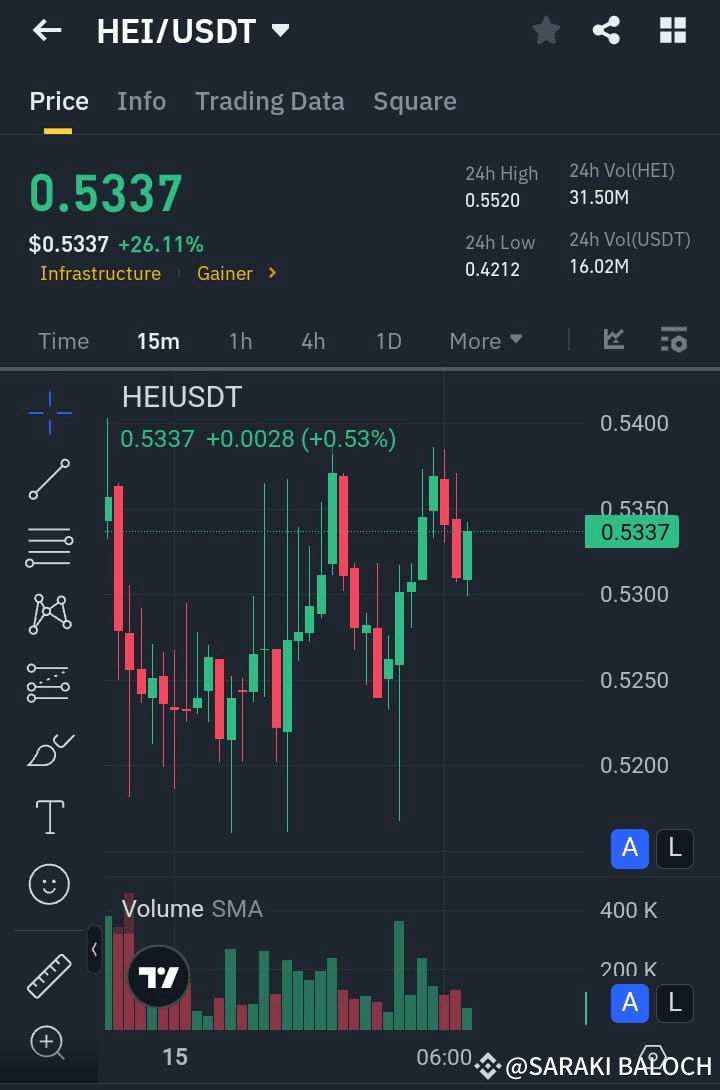This screenshot has height=1090, width=720.
Task: Collapse the drawing toolbar with the chevron
Action: [93, 950]
